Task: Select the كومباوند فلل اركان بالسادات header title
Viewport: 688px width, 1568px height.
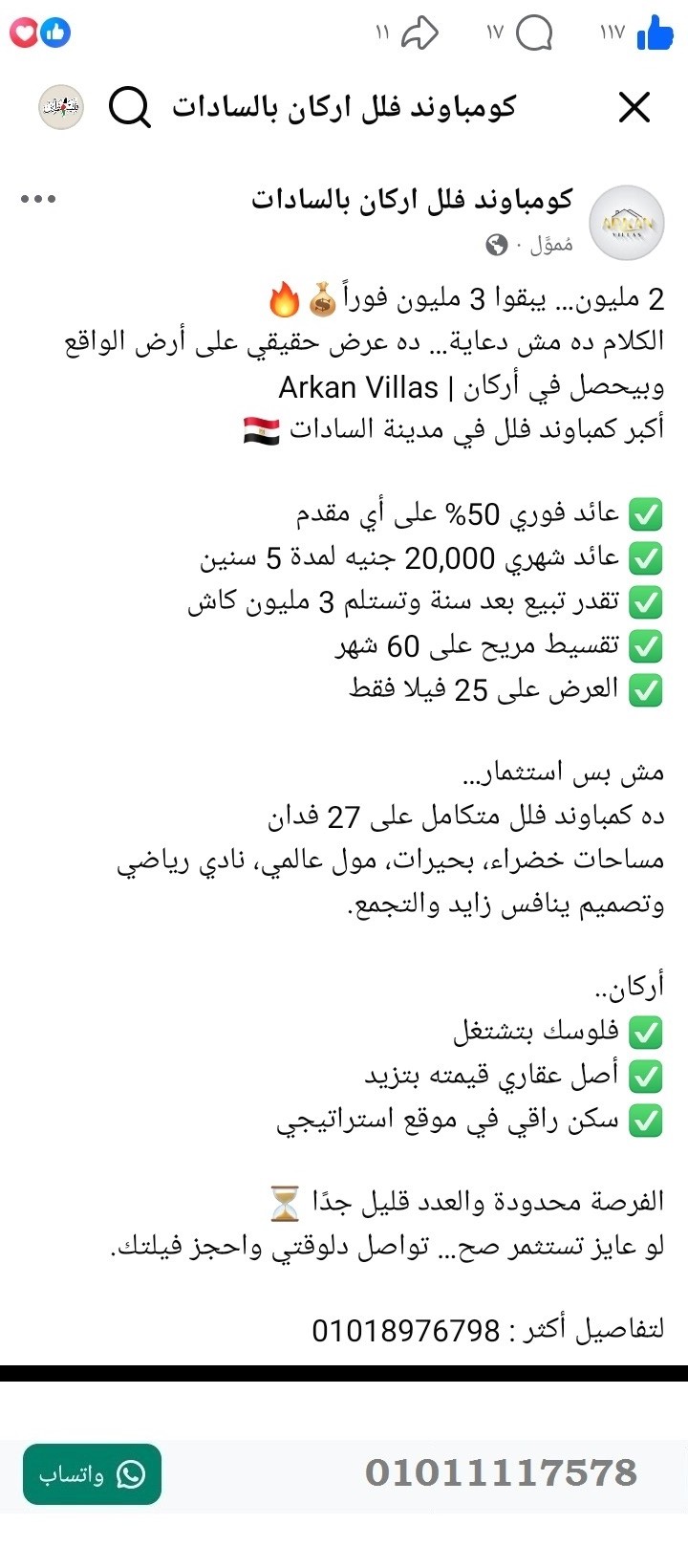Action: (373, 107)
